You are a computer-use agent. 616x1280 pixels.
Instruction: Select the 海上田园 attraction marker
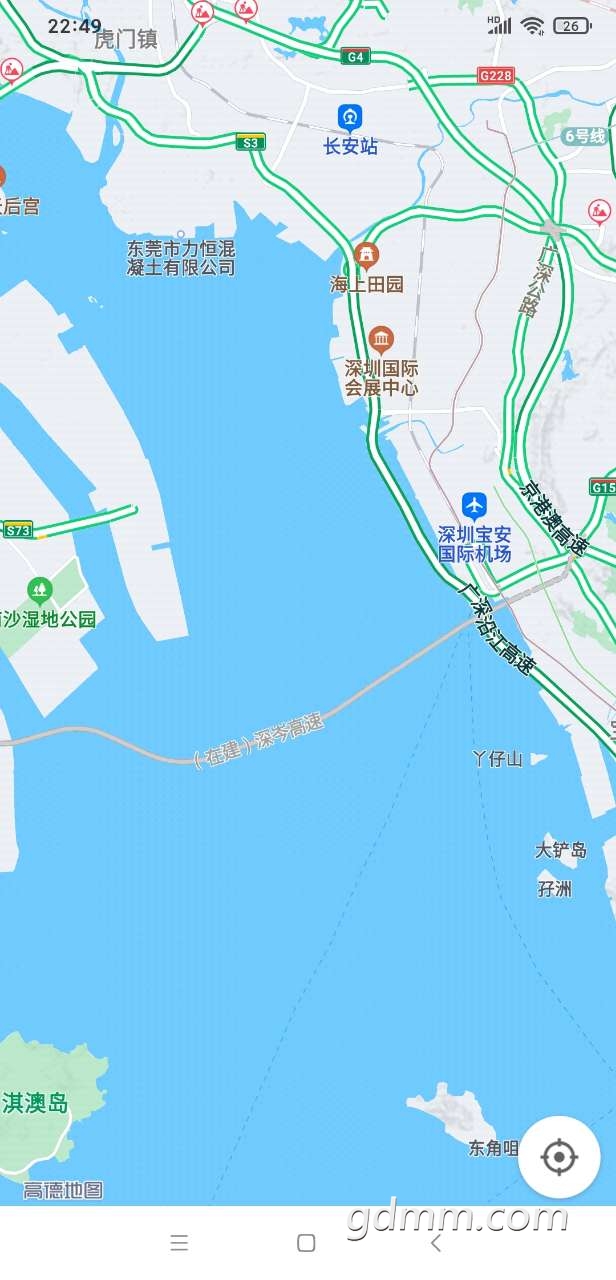[x=367, y=255]
